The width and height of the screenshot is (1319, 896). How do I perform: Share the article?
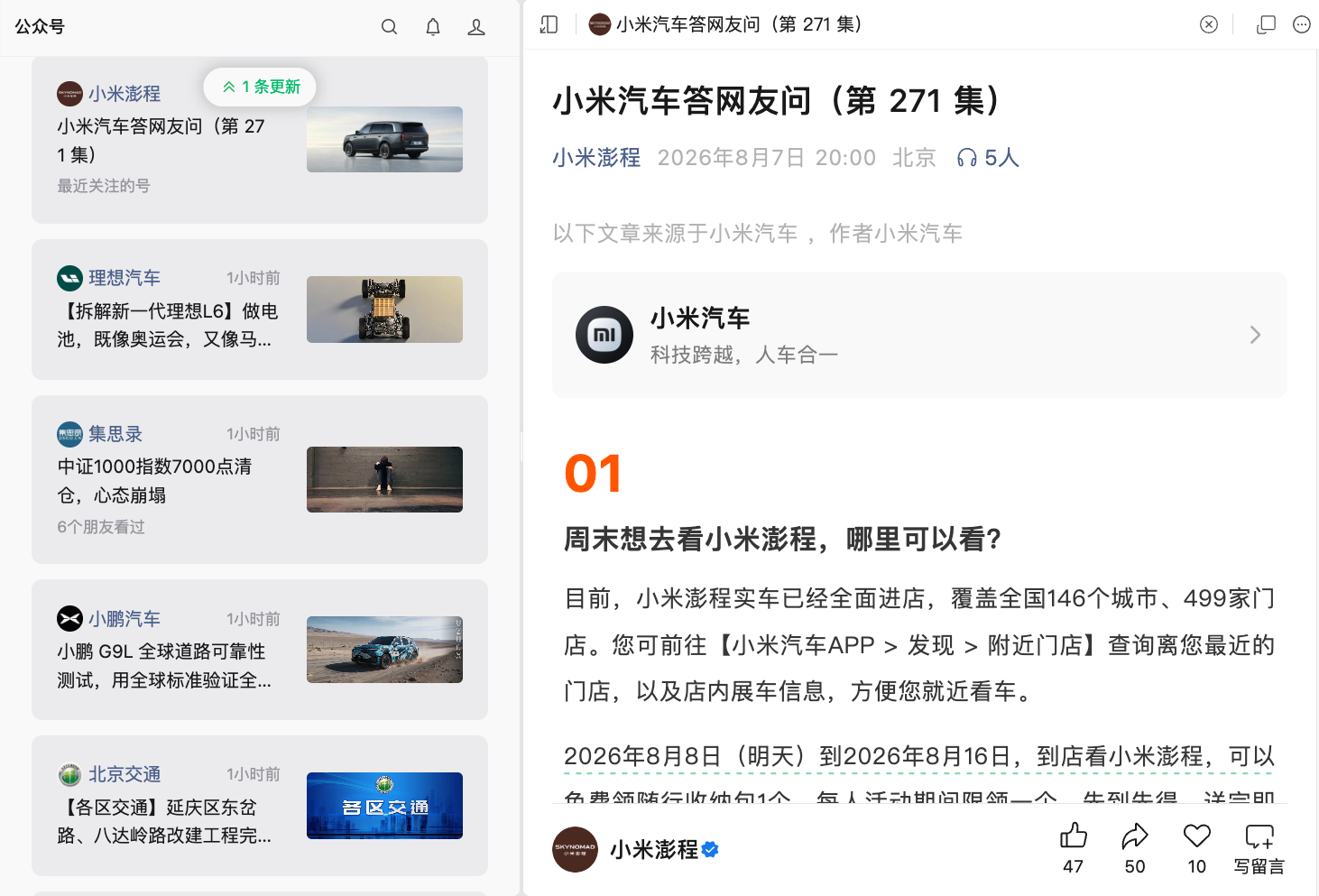[1135, 848]
